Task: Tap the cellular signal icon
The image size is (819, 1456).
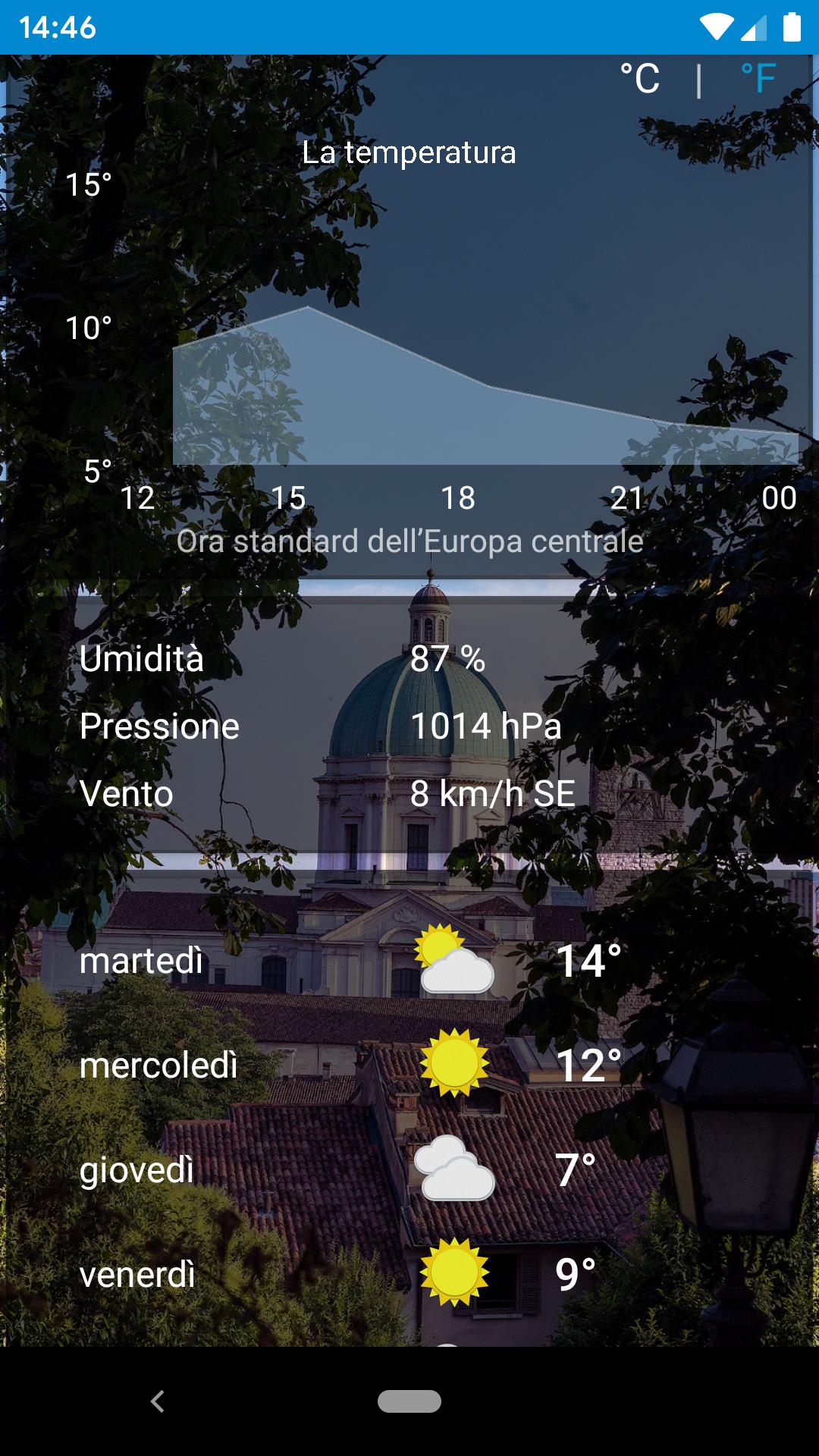Action: tap(753, 24)
